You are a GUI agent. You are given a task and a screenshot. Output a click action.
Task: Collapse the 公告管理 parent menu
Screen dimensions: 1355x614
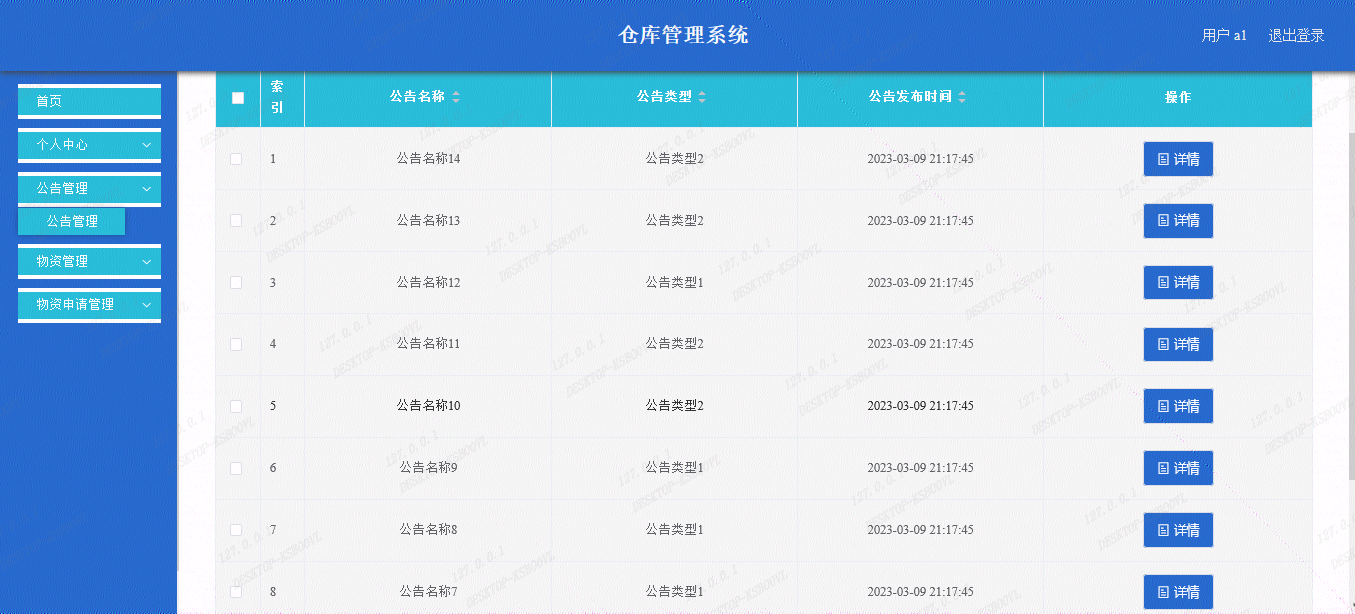point(88,188)
